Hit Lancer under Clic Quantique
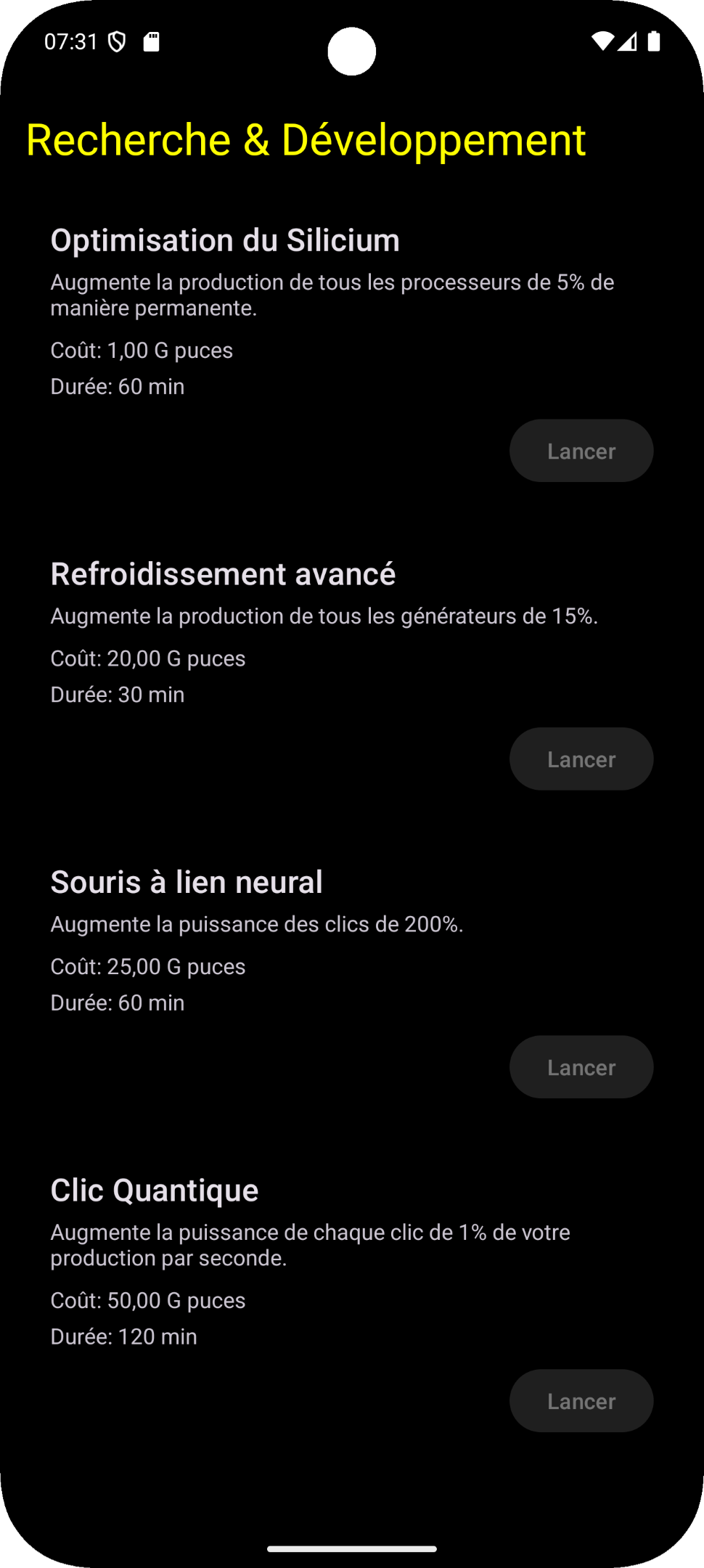Screen dimensions: 704x1568 coord(581,1400)
